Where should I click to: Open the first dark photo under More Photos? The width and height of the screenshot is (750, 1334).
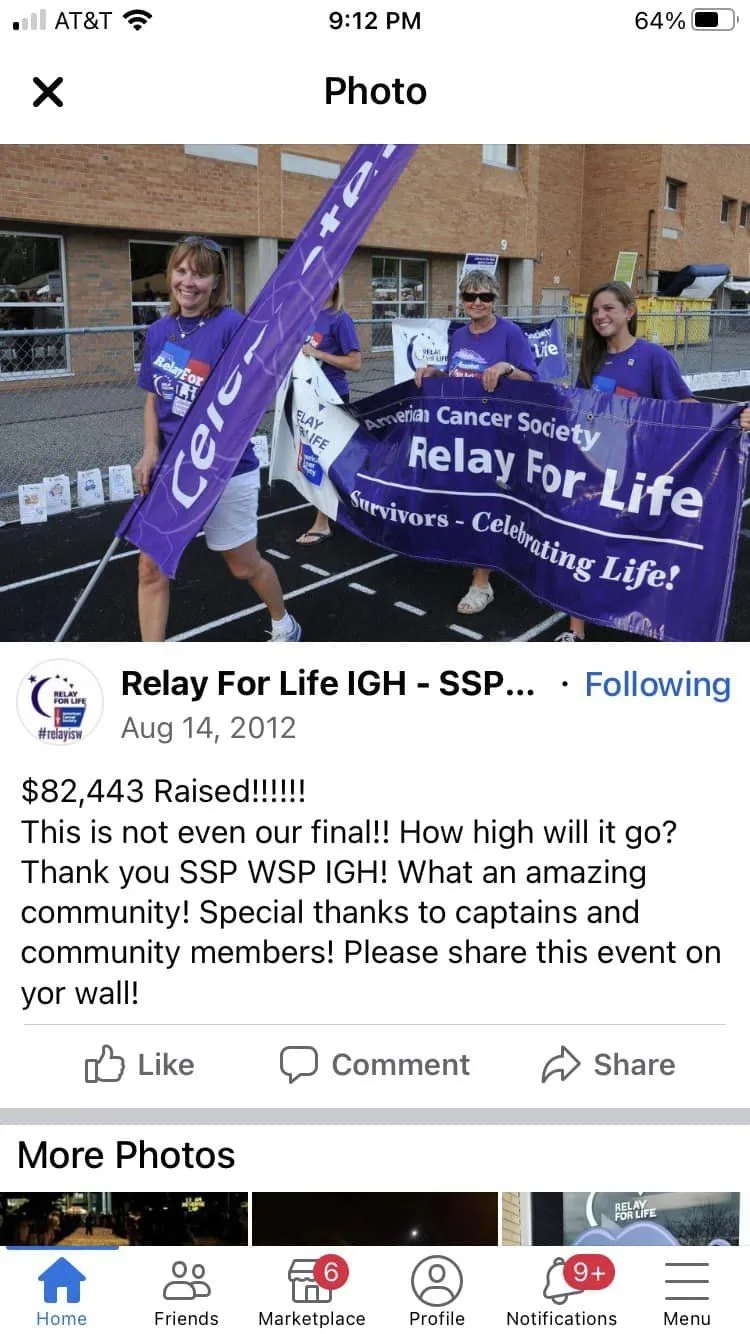click(x=124, y=1218)
